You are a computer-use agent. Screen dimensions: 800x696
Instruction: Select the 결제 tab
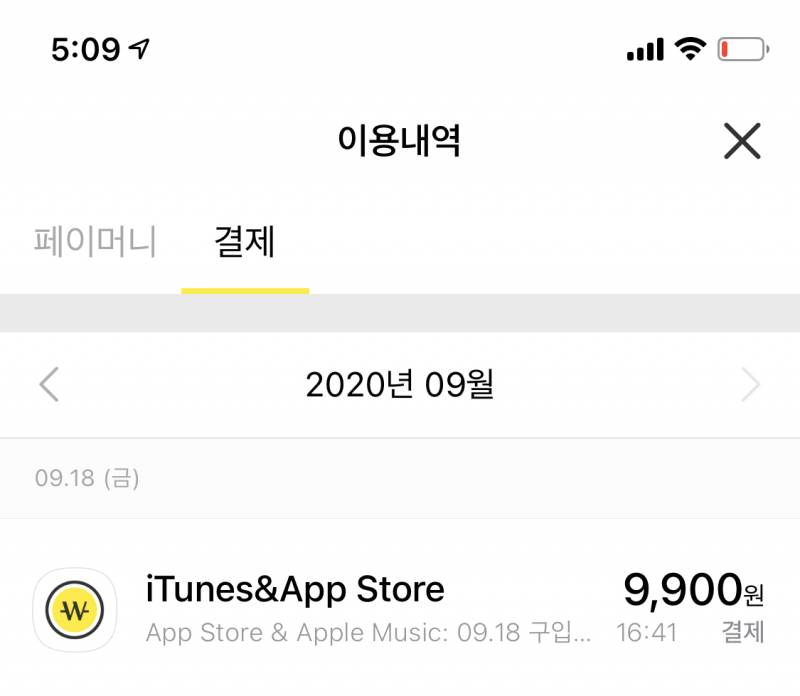(245, 242)
